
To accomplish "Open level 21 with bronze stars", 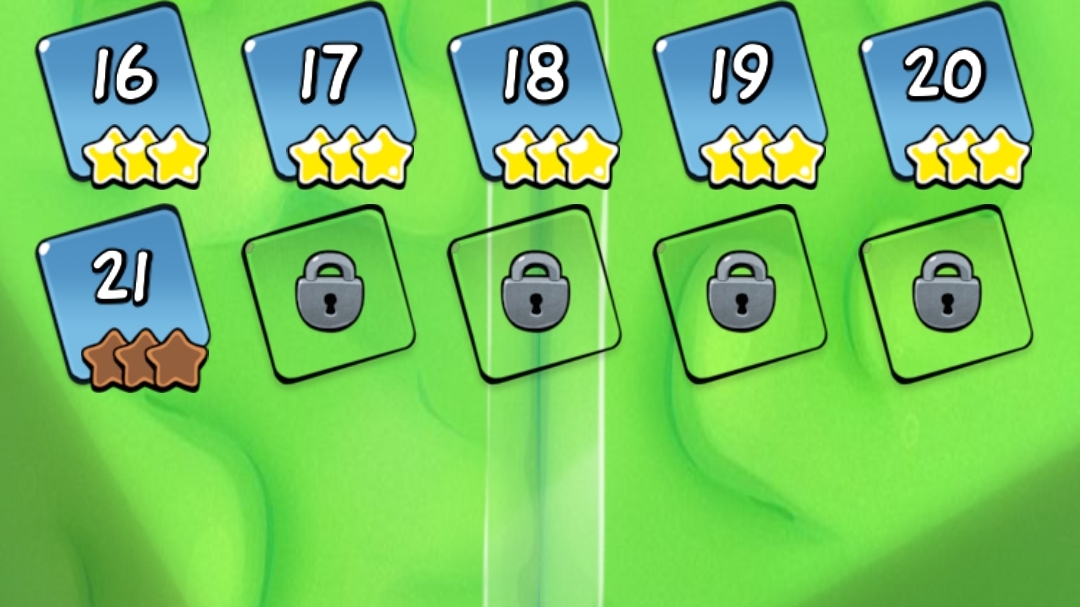I will click(x=122, y=297).
